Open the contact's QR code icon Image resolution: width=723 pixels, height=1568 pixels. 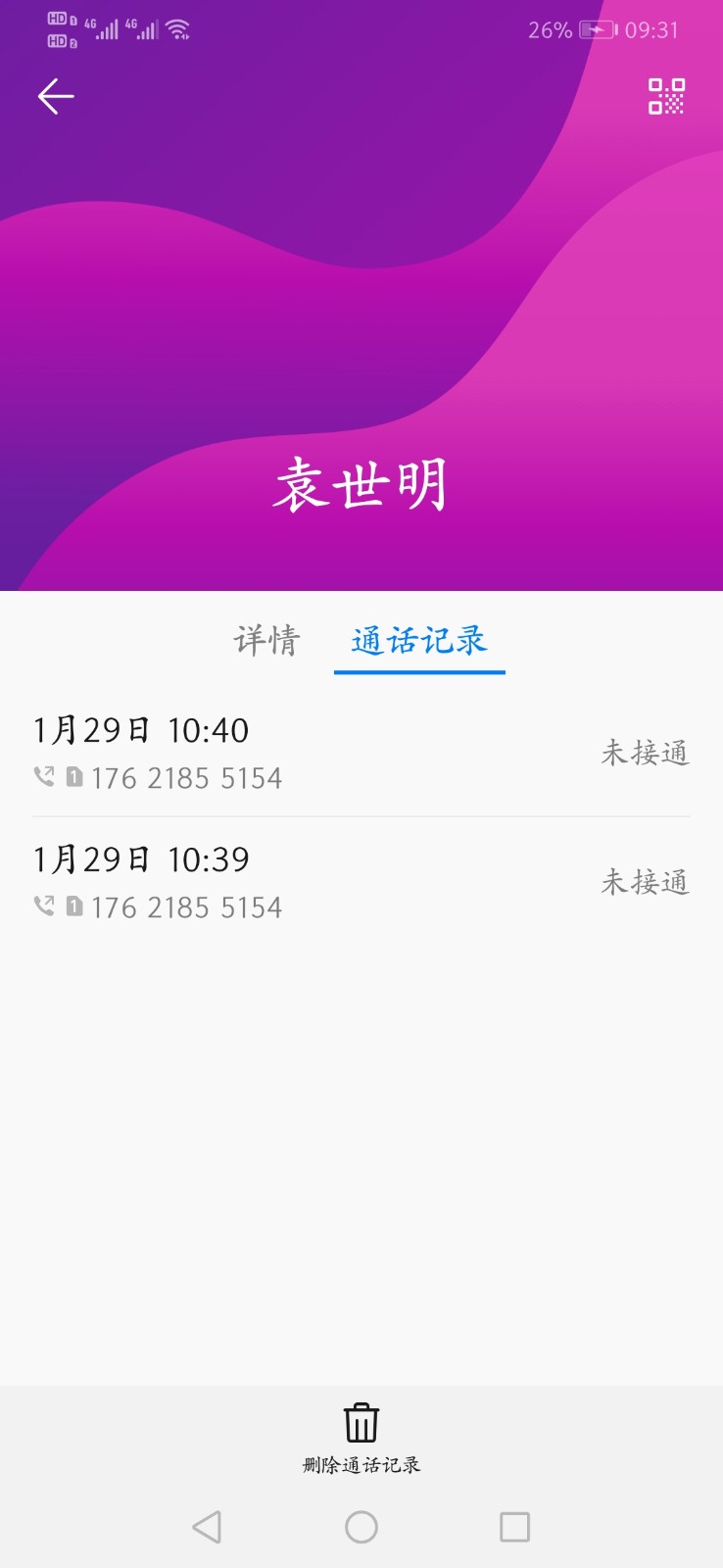[x=666, y=96]
